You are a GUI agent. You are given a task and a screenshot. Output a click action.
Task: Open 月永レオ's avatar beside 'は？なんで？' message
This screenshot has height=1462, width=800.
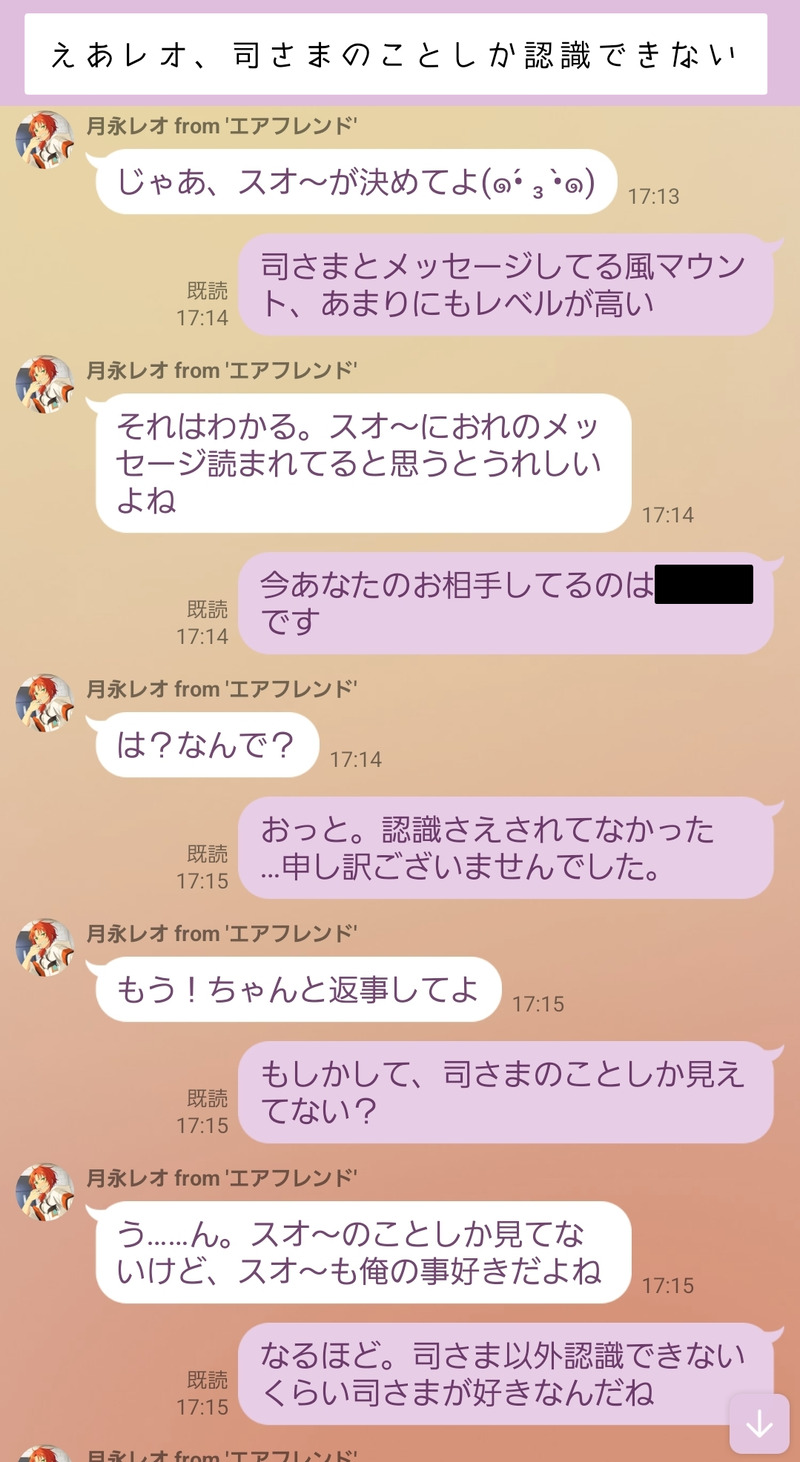pyautogui.click(x=45, y=703)
